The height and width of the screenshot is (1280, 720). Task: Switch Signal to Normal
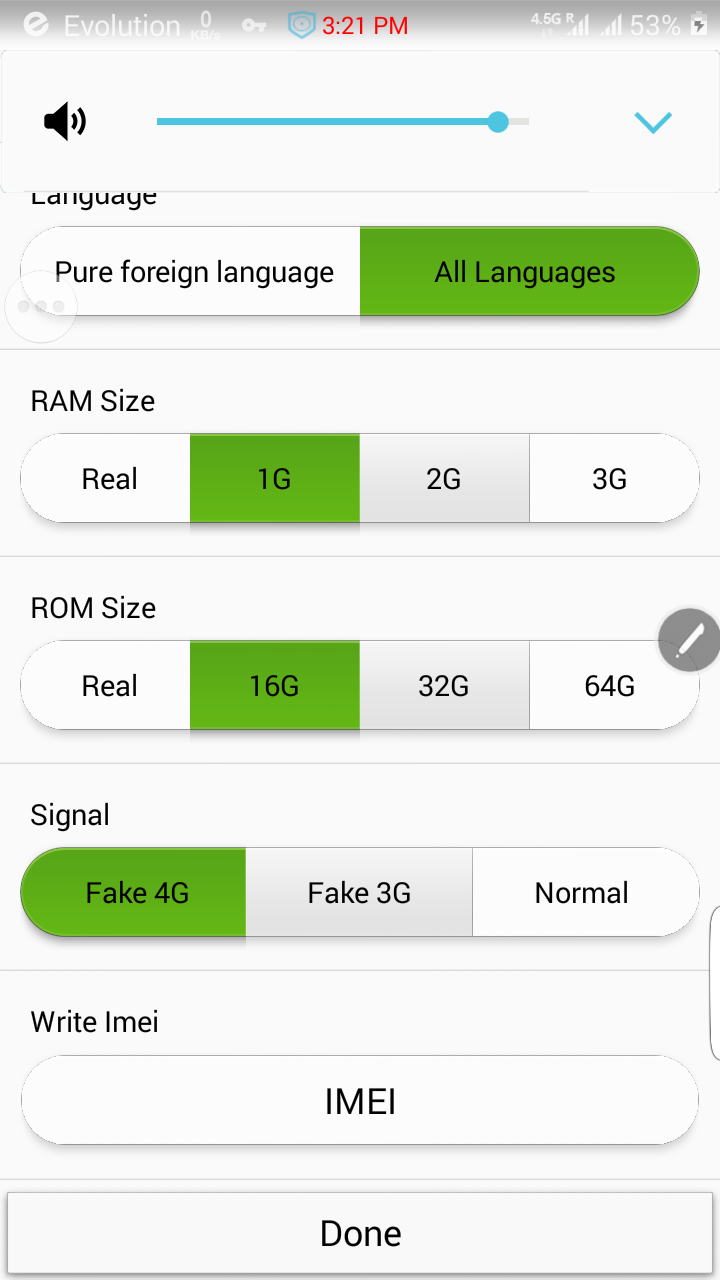click(585, 893)
